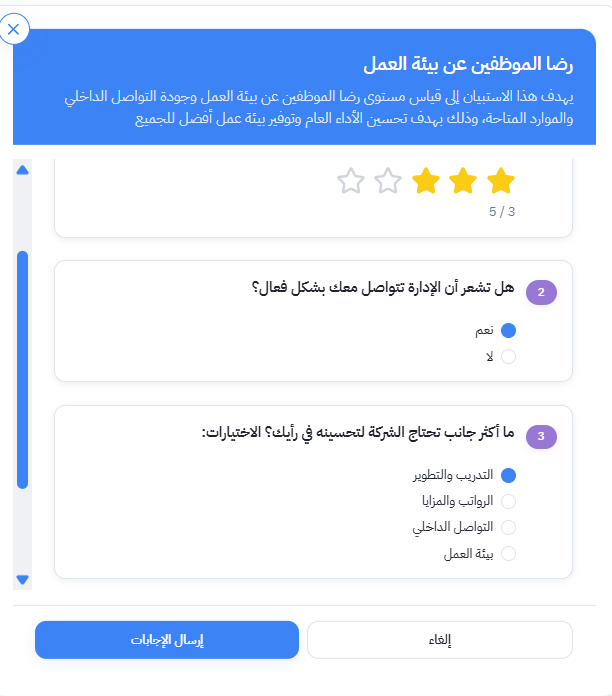Choose التواصل الداخلي option

(508, 527)
